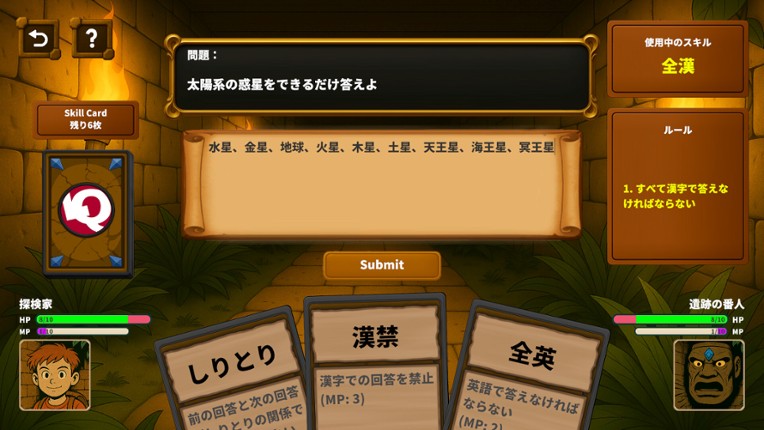
Task: Open the question mark help
Action: pyautogui.click(x=91, y=39)
